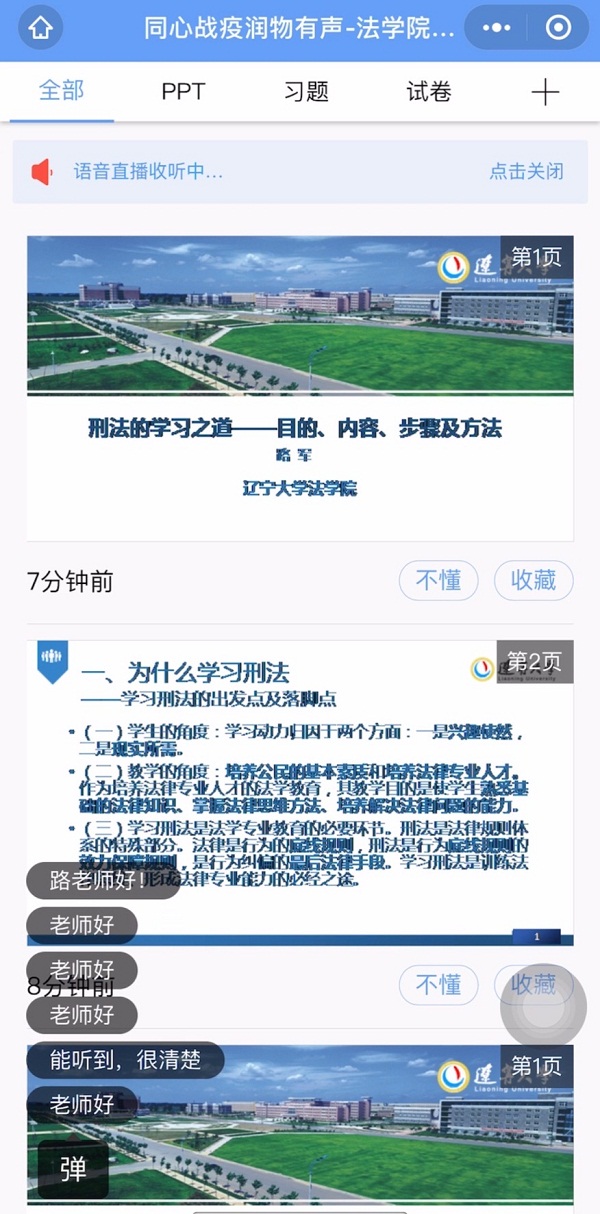
Task: Tap the floating assistive touch circle
Action: coord(543,1007)
